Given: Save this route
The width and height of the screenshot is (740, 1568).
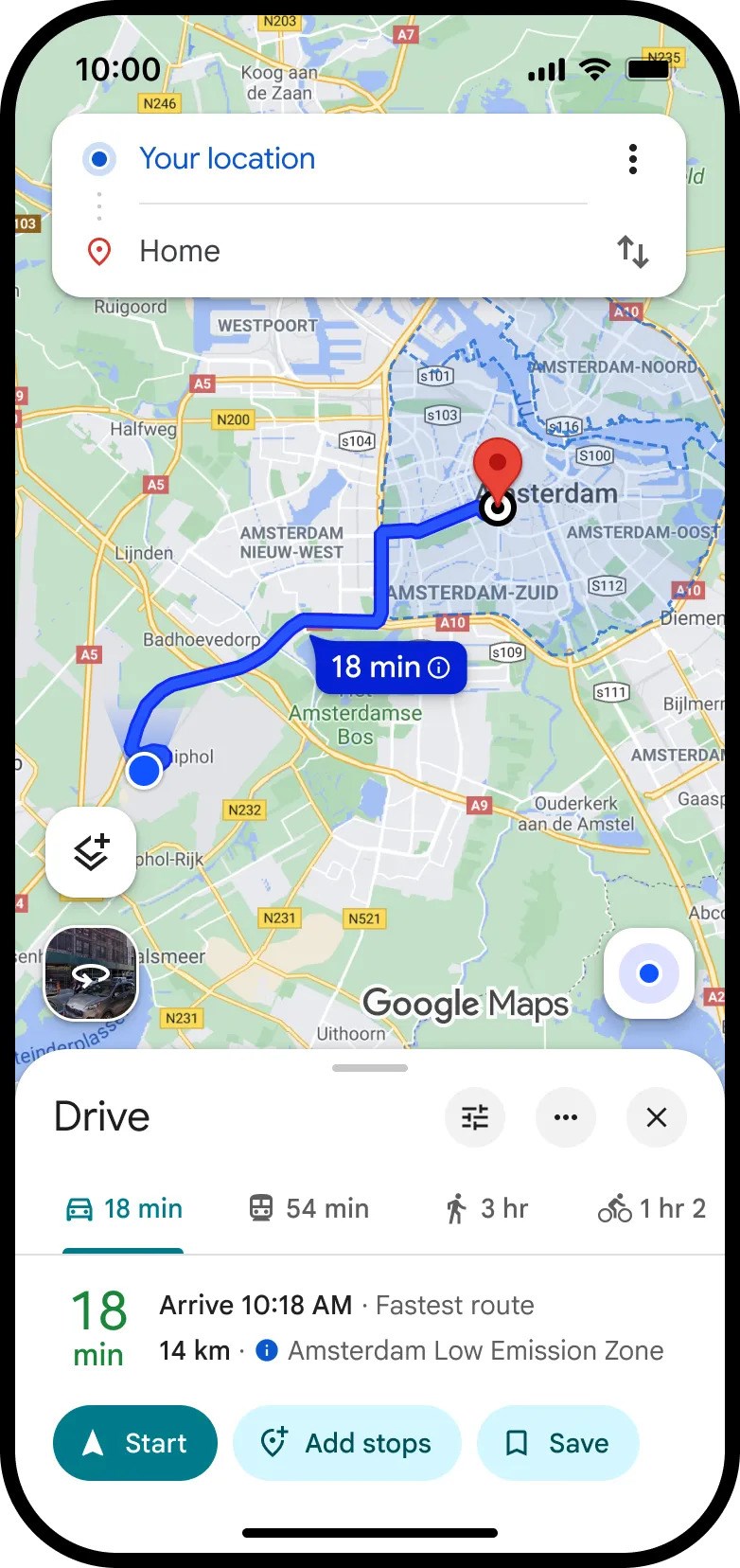Looking at the screenshot, I should click(558, 1443).
